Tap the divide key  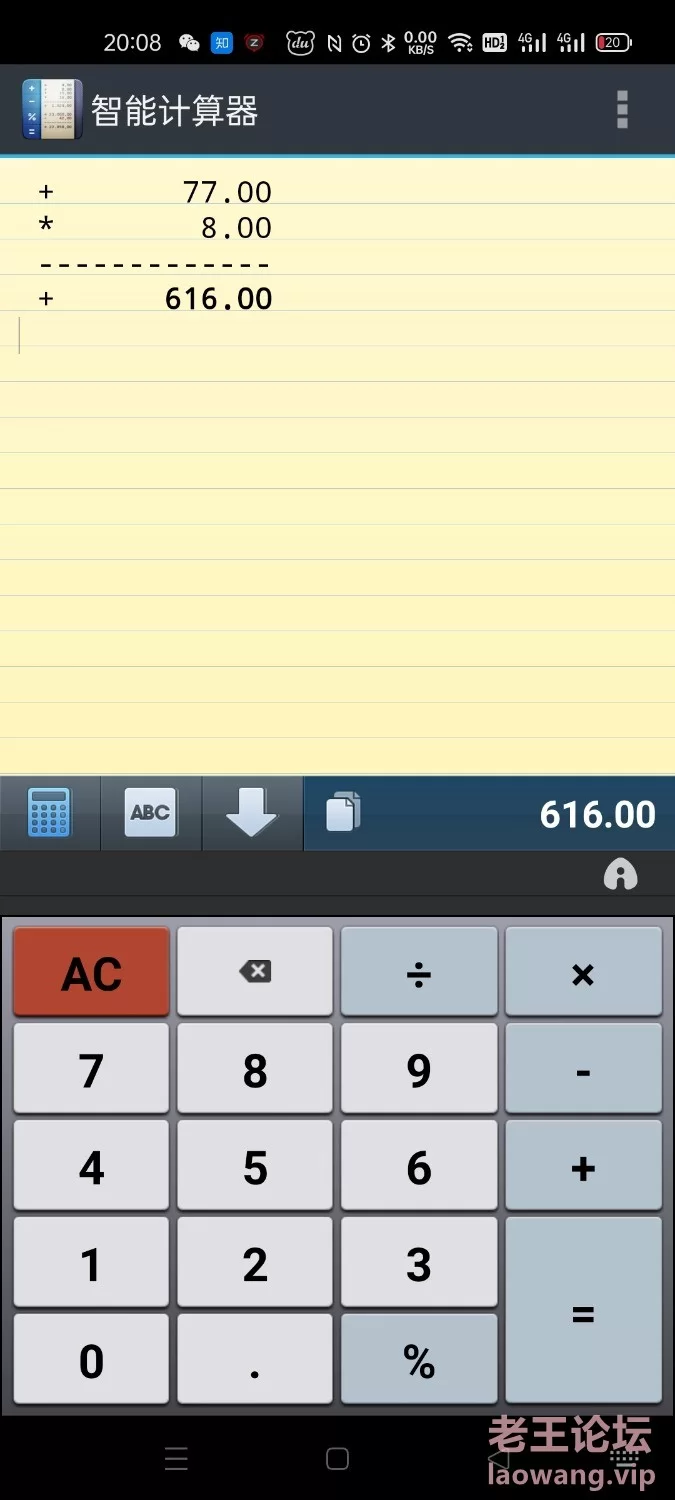[x=419, y=972]
